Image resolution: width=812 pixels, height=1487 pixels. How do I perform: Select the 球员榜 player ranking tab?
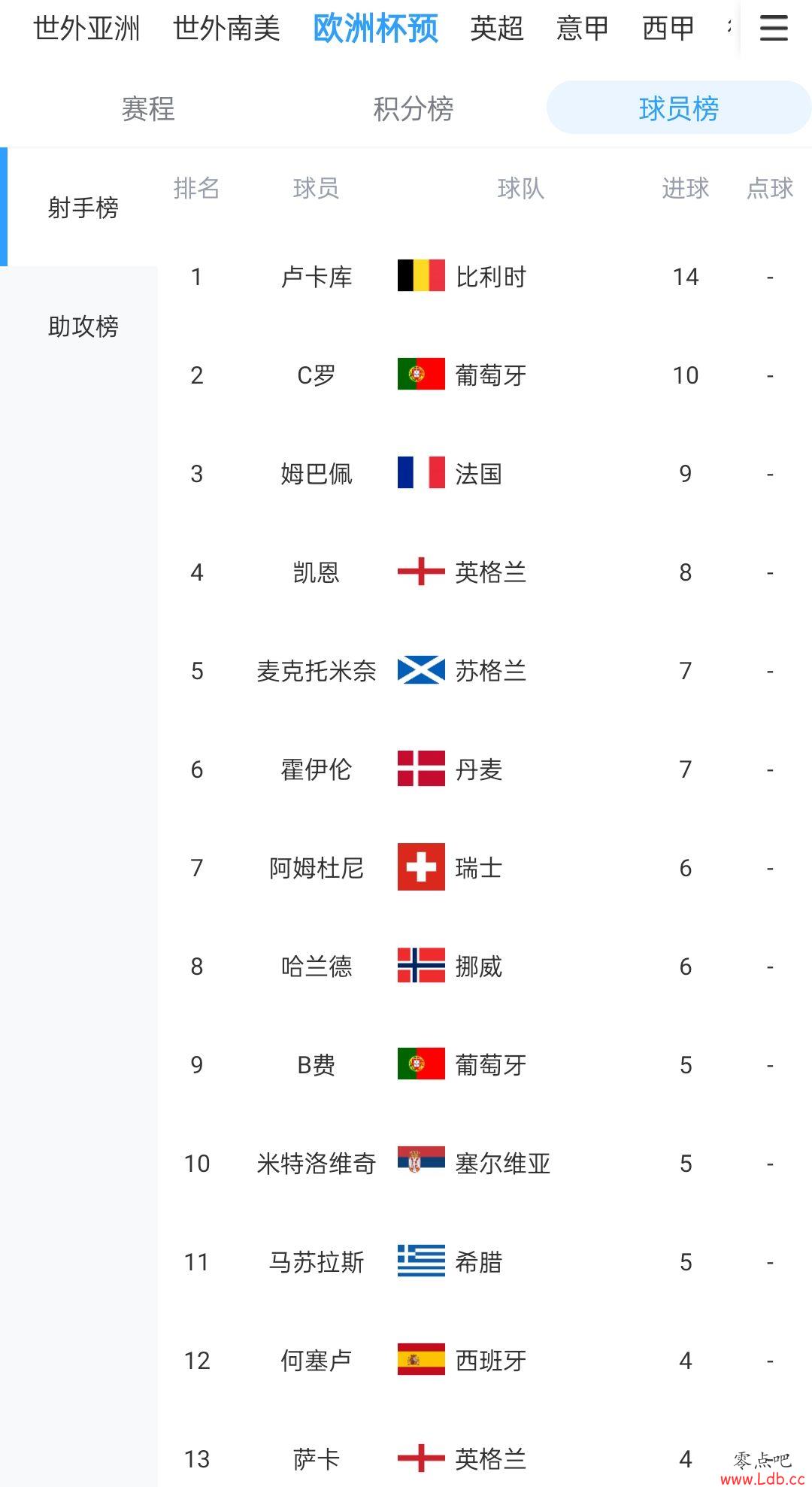[x=679, y=108]
